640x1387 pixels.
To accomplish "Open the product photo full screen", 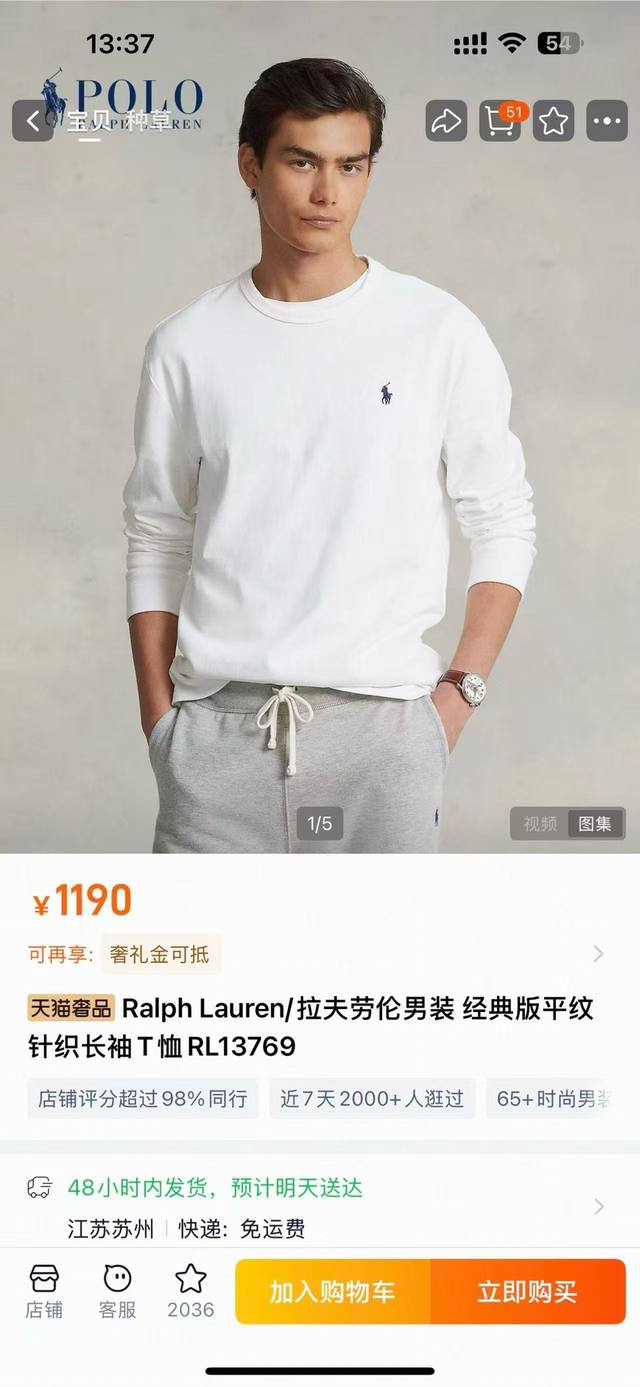I will [x=320, y=450].
